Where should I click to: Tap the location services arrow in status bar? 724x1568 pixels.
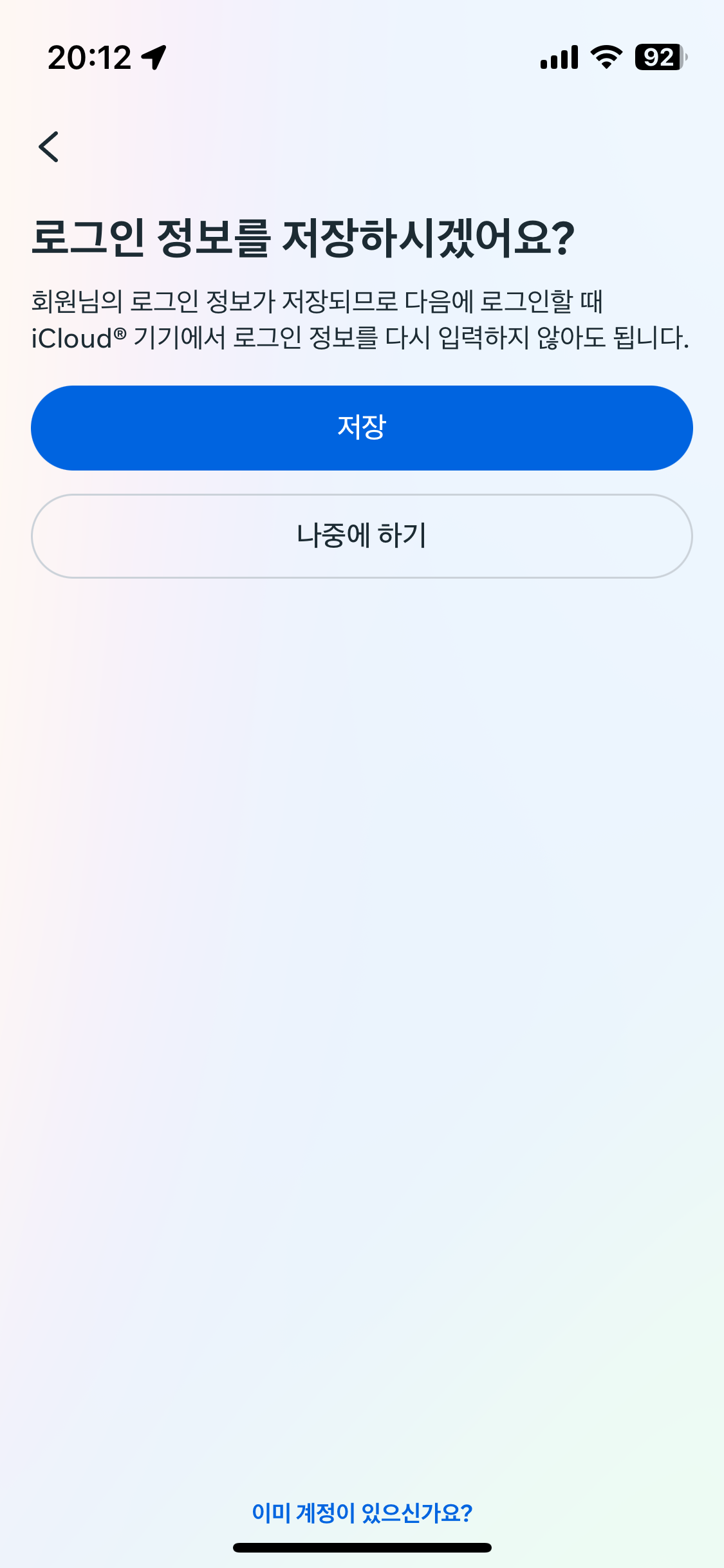tap(153, 57)
